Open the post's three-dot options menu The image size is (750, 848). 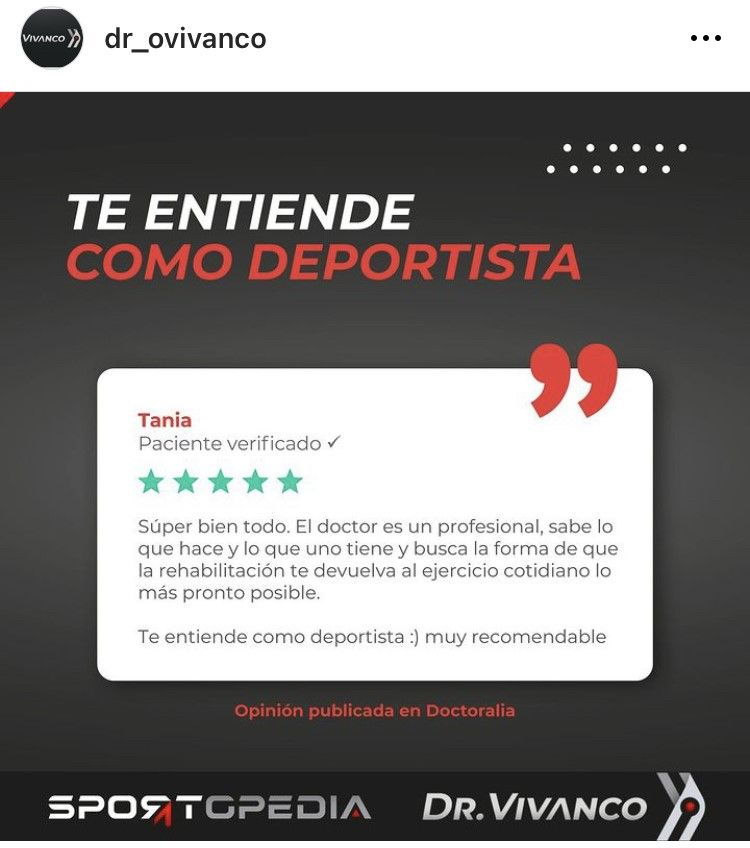coord(705,39)
